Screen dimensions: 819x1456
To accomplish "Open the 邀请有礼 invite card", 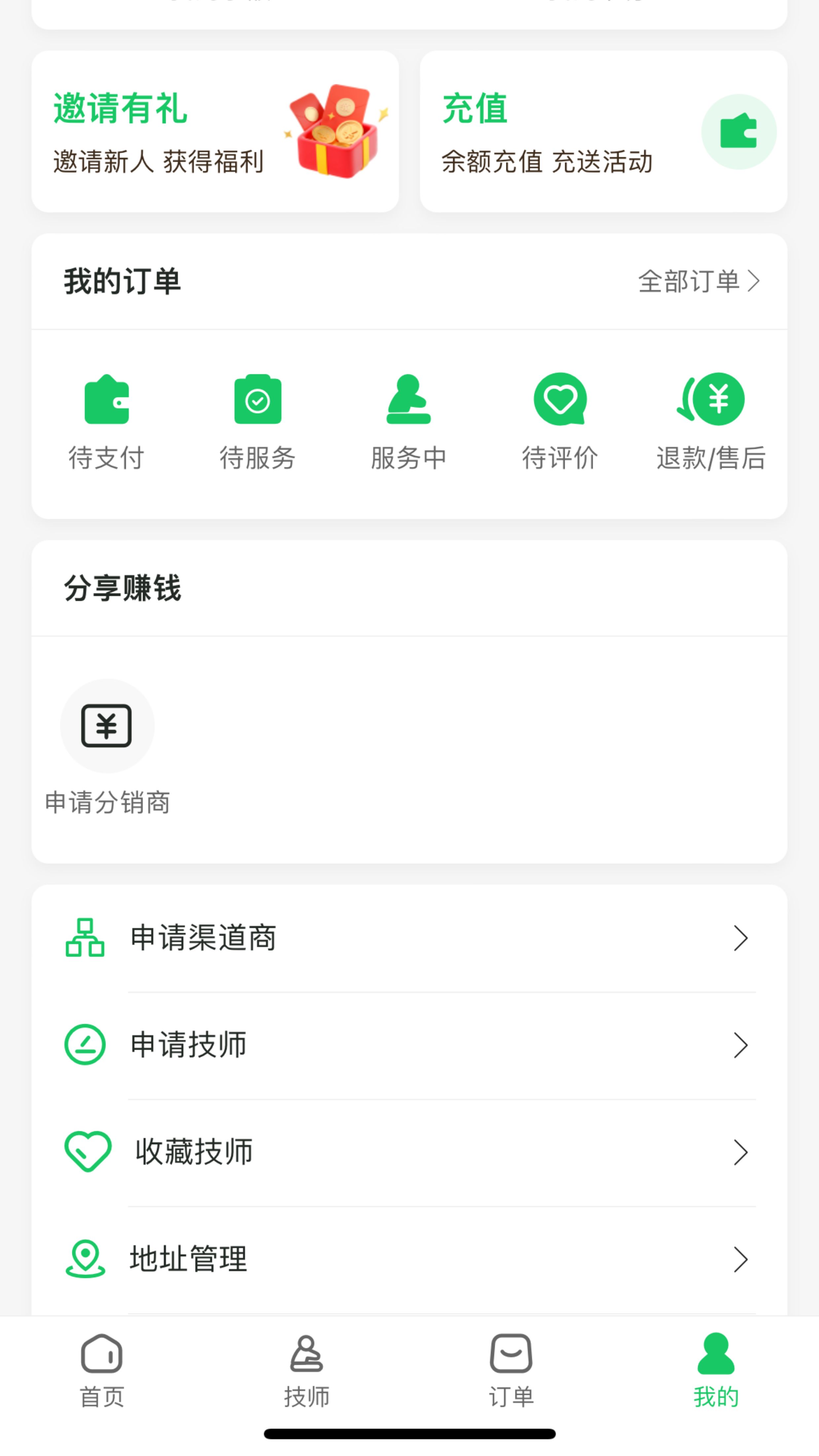I will coord(215,132).
